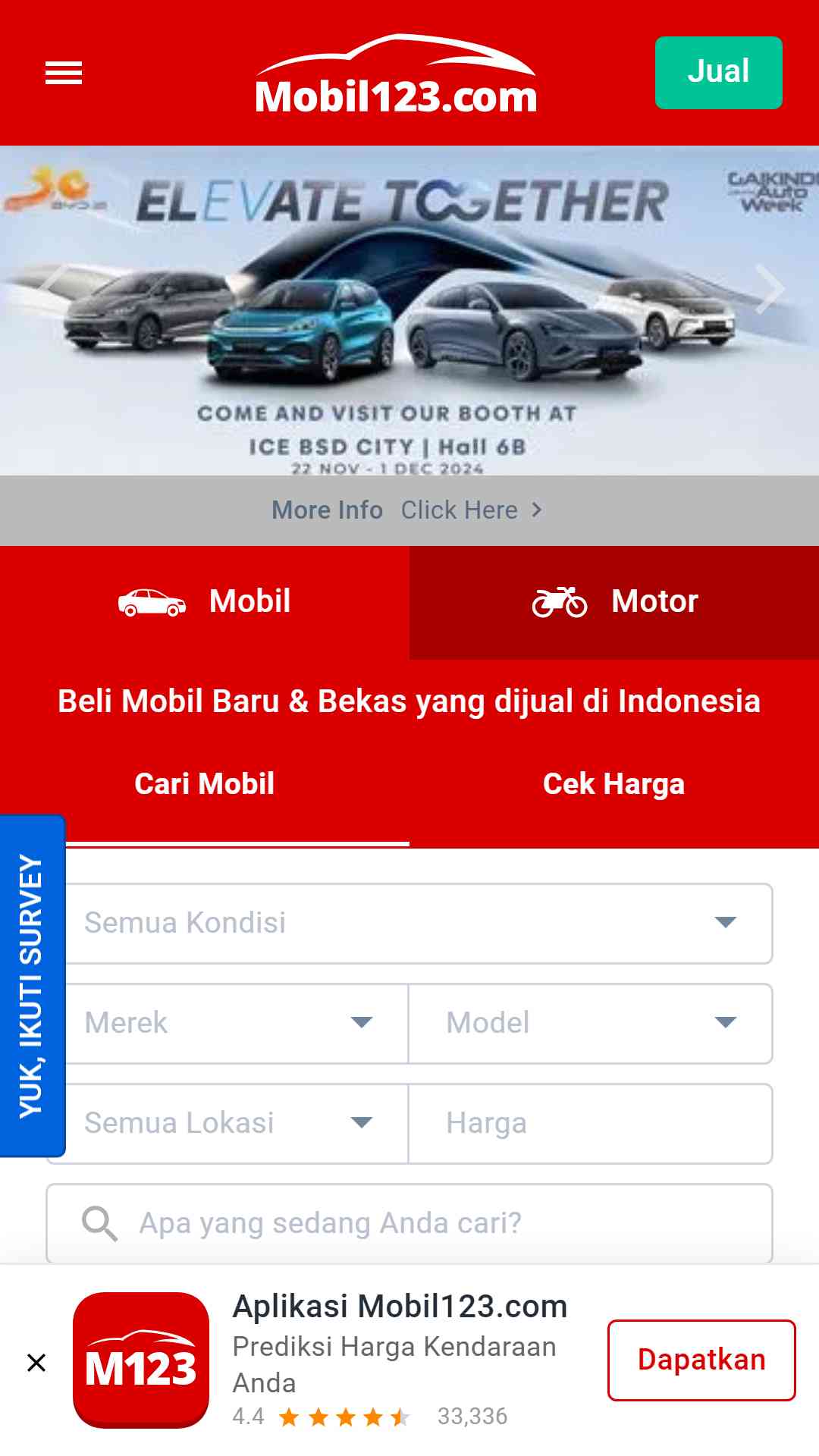Switch to the Cek Harga tab
The height and width of the screenshot is (1456, 819).
click(614, 784)
